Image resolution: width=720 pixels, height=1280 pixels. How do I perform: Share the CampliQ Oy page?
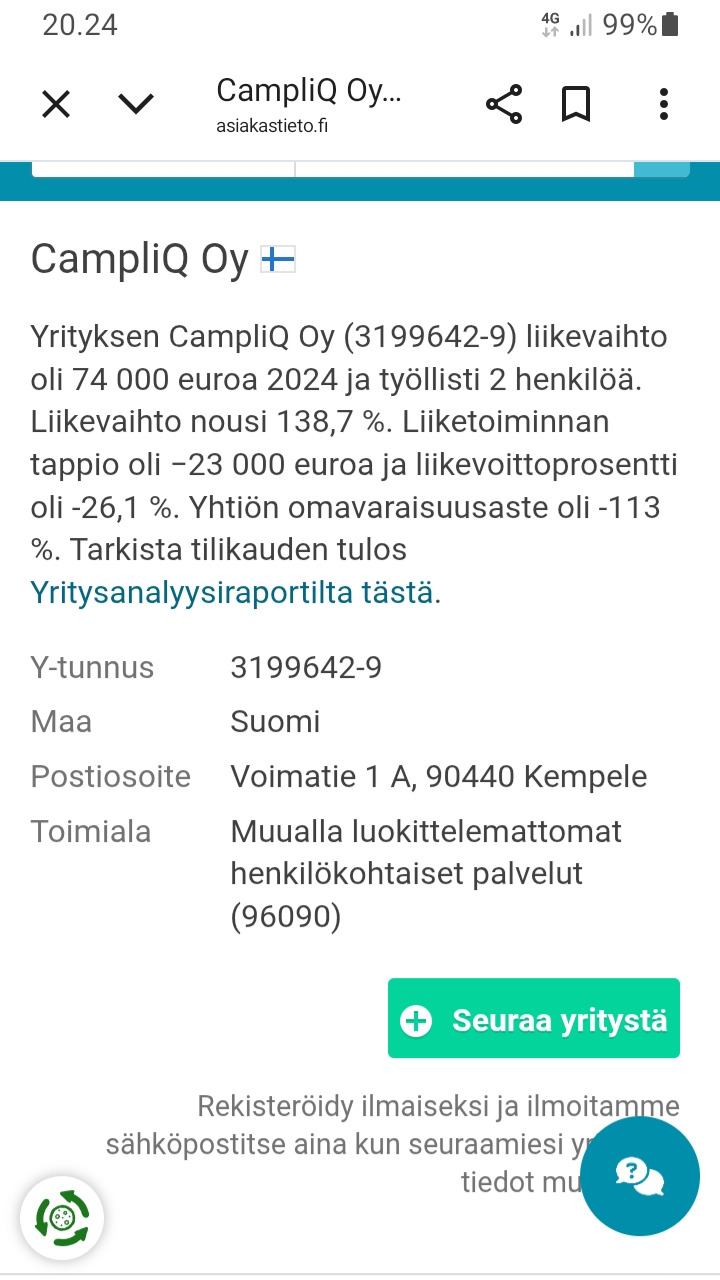click(504, 104)
